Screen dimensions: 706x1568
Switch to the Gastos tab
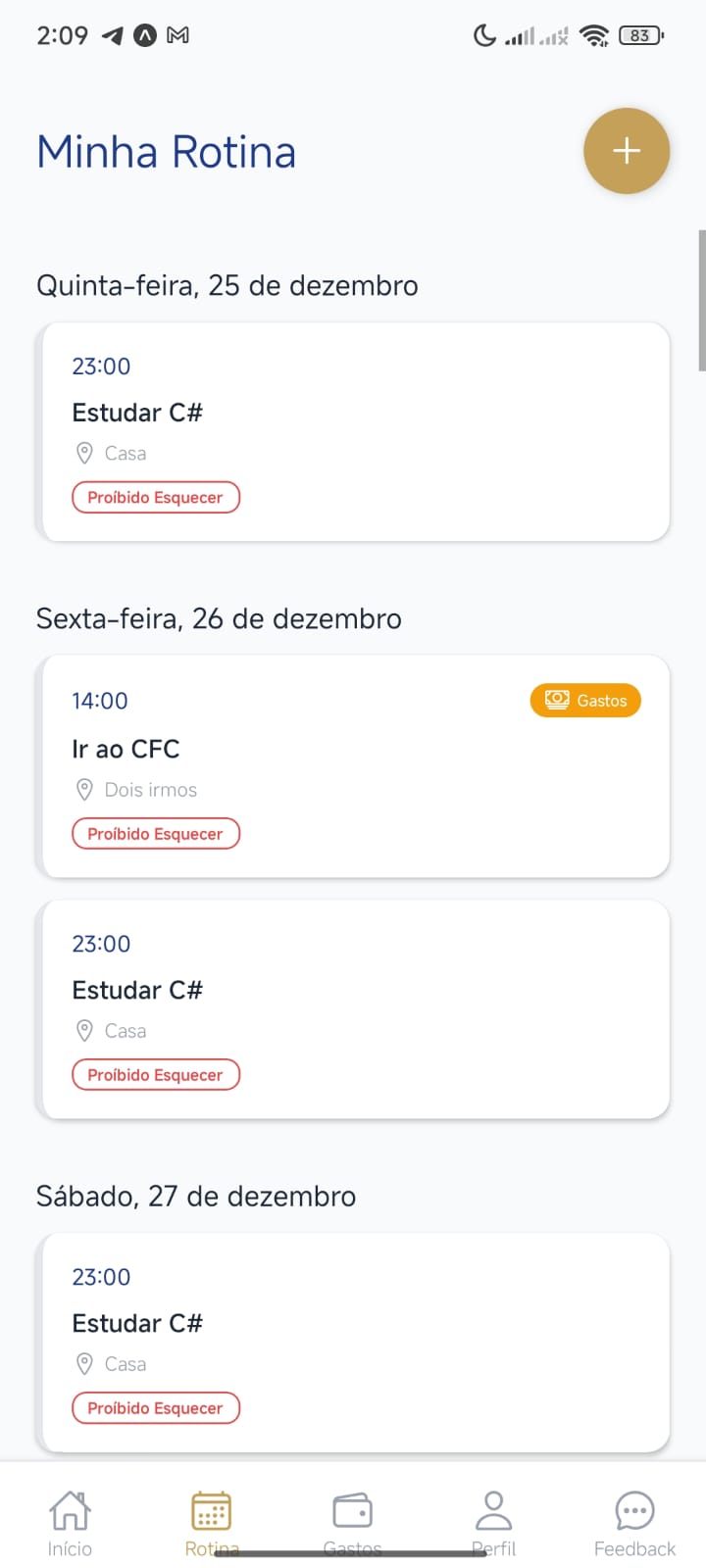pyautogui.click(x=352, y=1511)
